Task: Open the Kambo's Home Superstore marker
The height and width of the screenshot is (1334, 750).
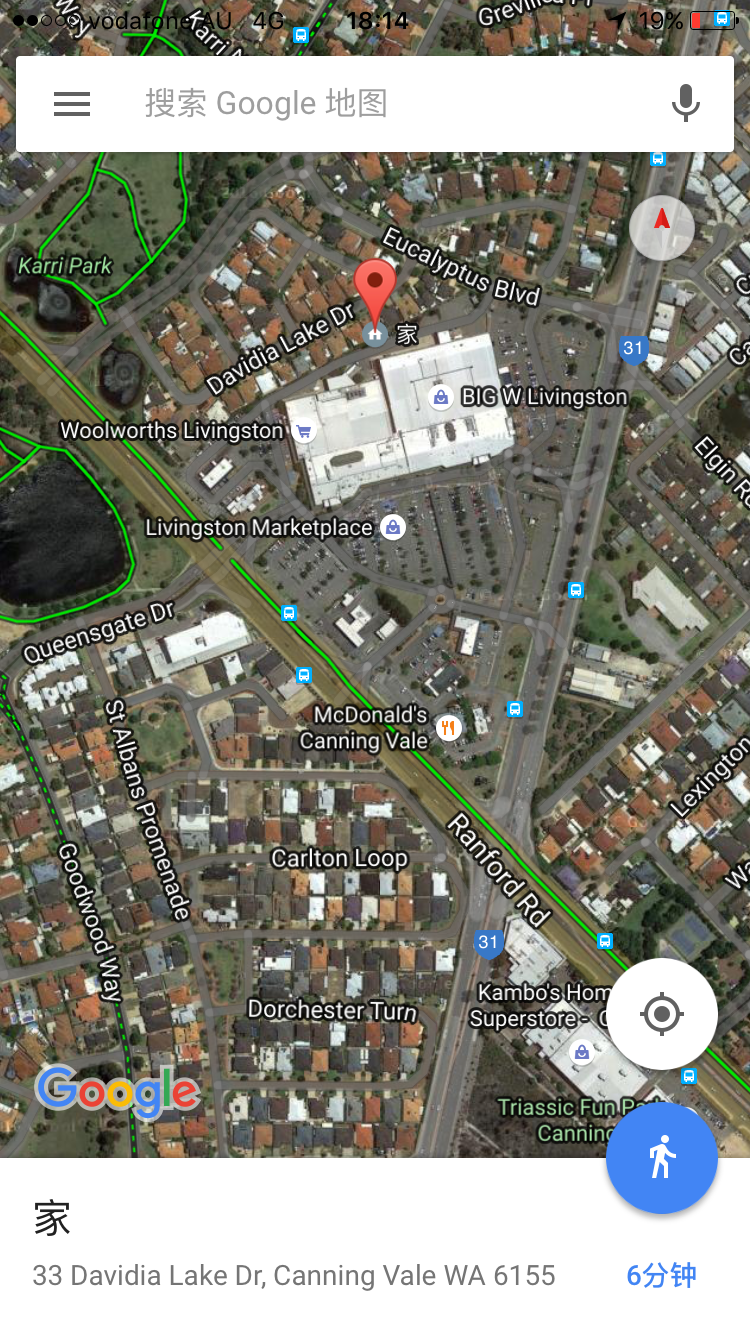Action: pos(580,1052)
